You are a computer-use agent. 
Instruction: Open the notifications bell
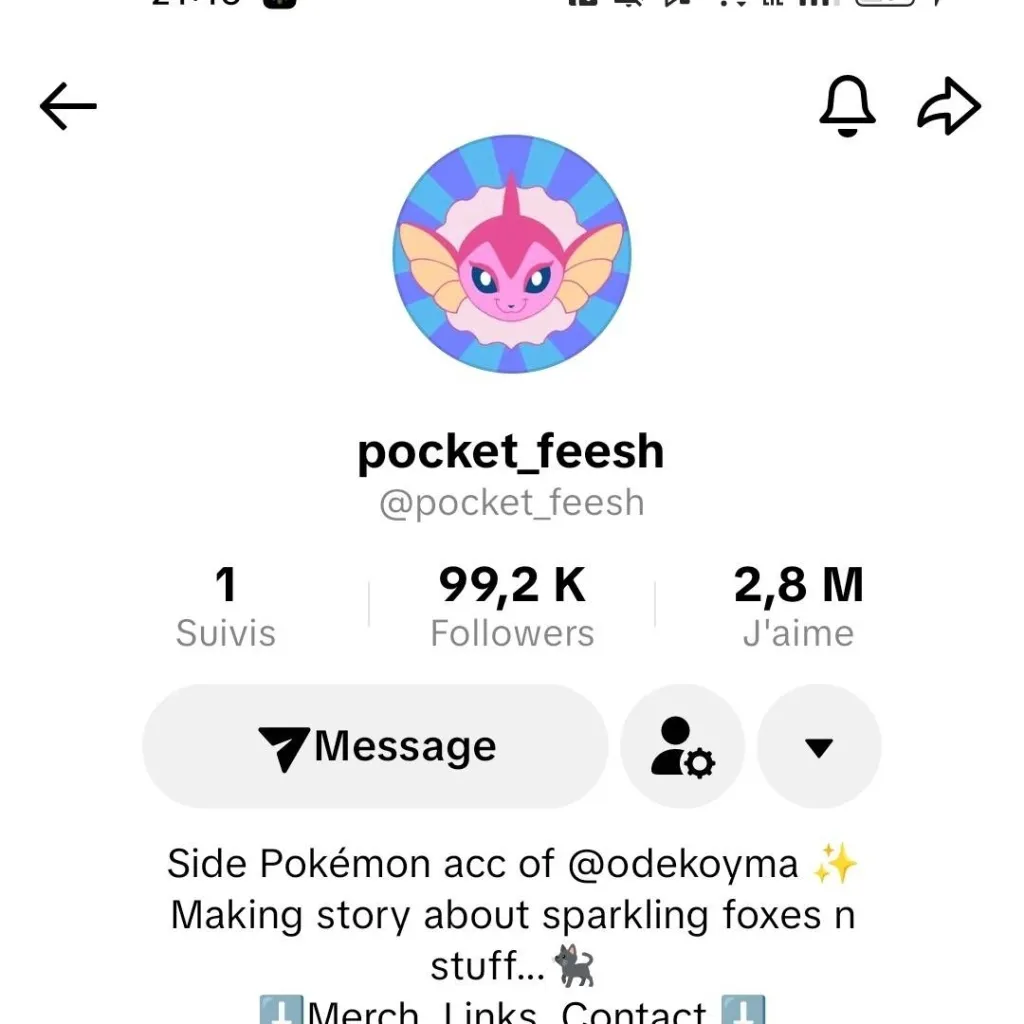(847, 106)
